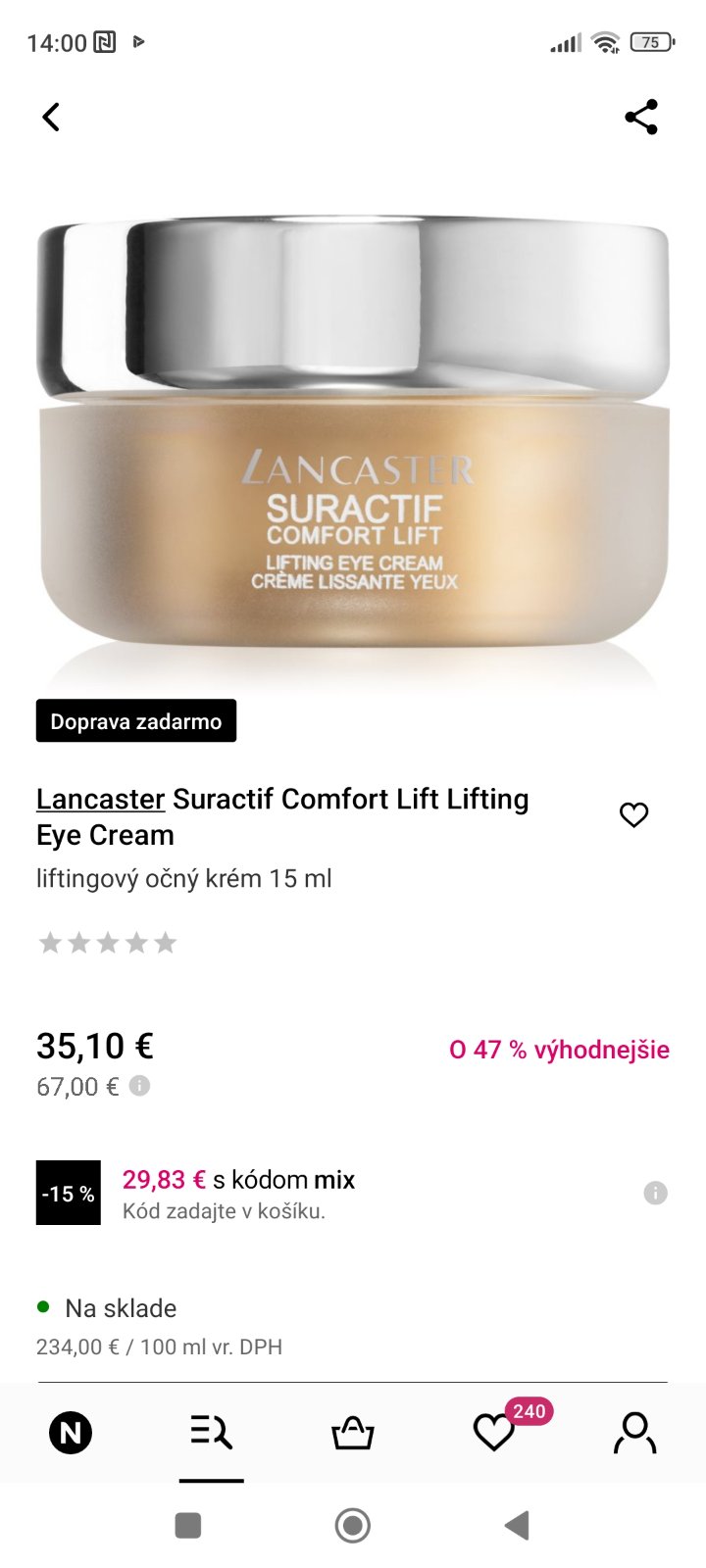Switch to the search categories tab
The image size is (706, 1568).
212,1433
